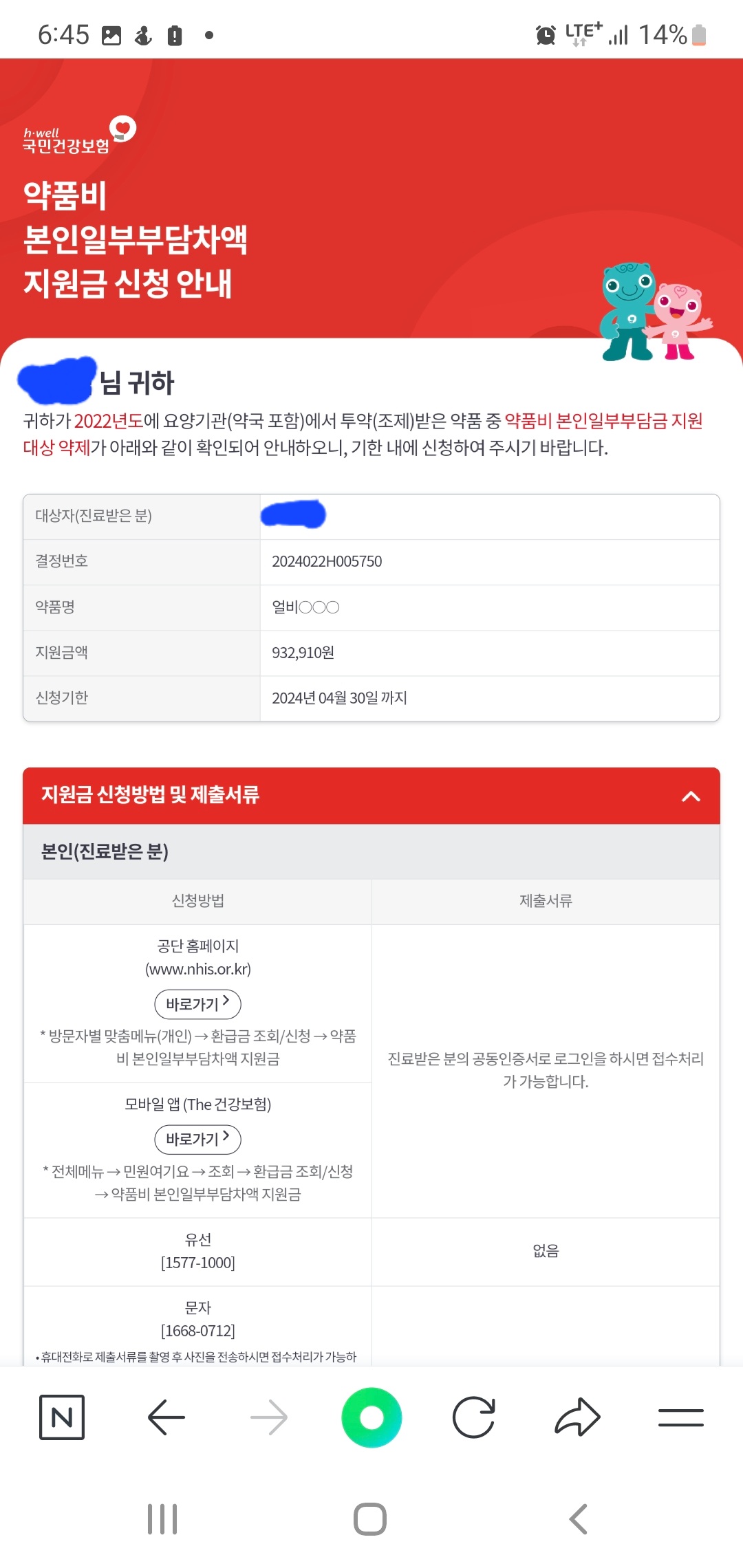Share this page
This screenshot has height=1568, width=743.
click(x=577, y=1417)
